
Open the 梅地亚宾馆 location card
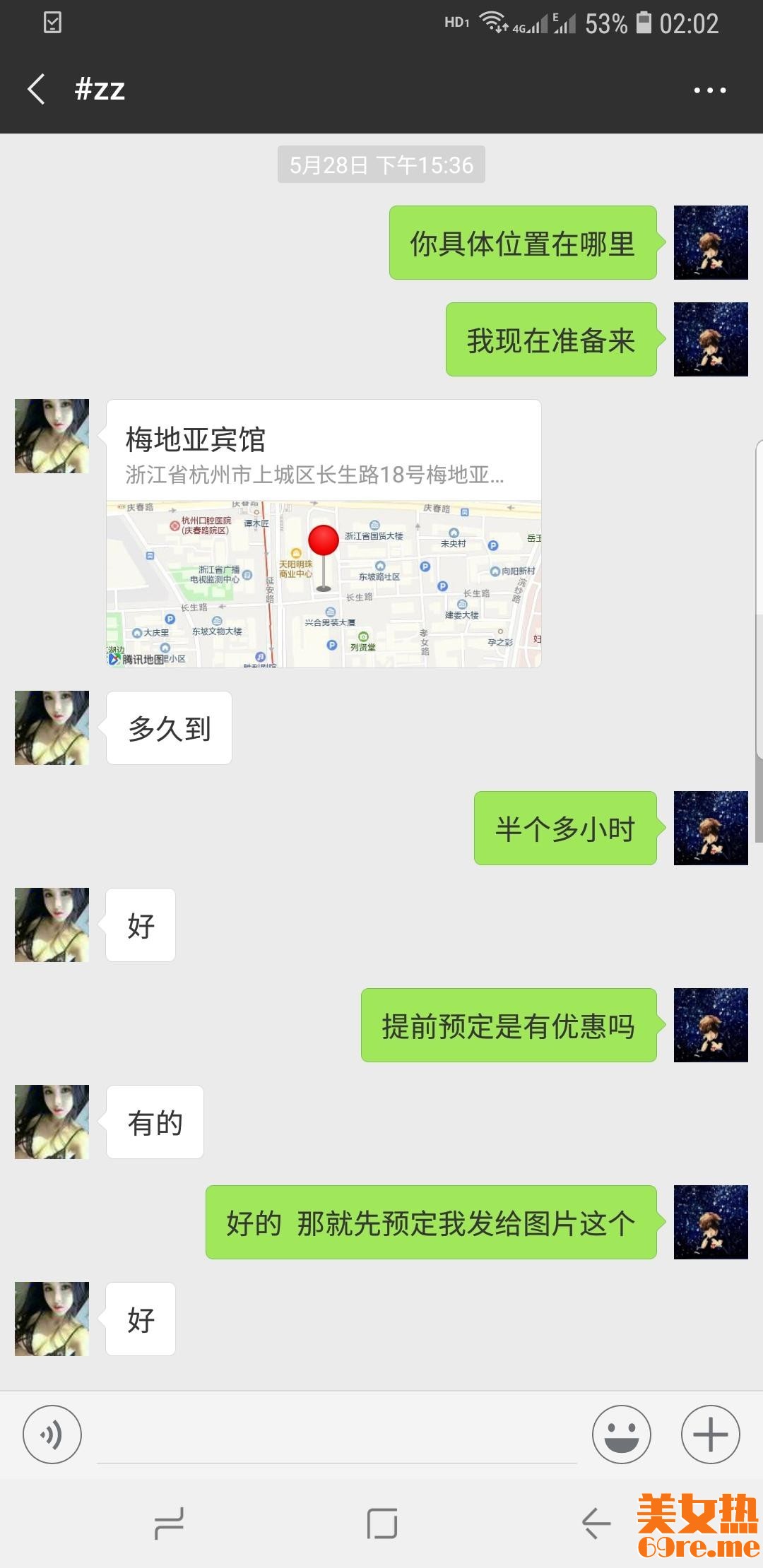(324, 533)
